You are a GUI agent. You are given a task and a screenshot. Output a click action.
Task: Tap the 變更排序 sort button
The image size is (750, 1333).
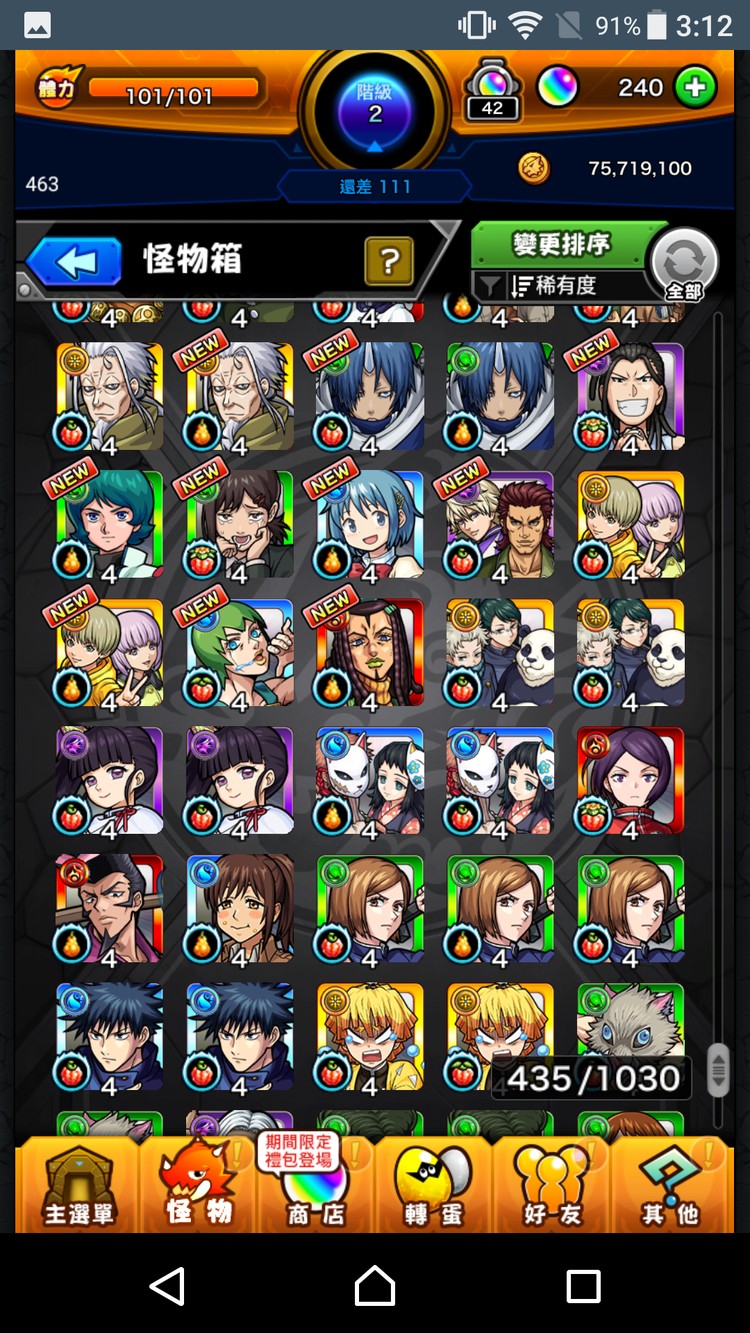[x=562, y=245]
